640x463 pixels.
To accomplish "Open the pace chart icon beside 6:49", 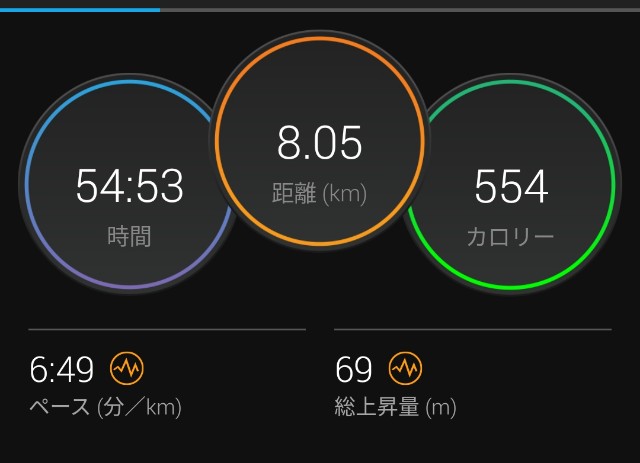I will tap(127, 370).
